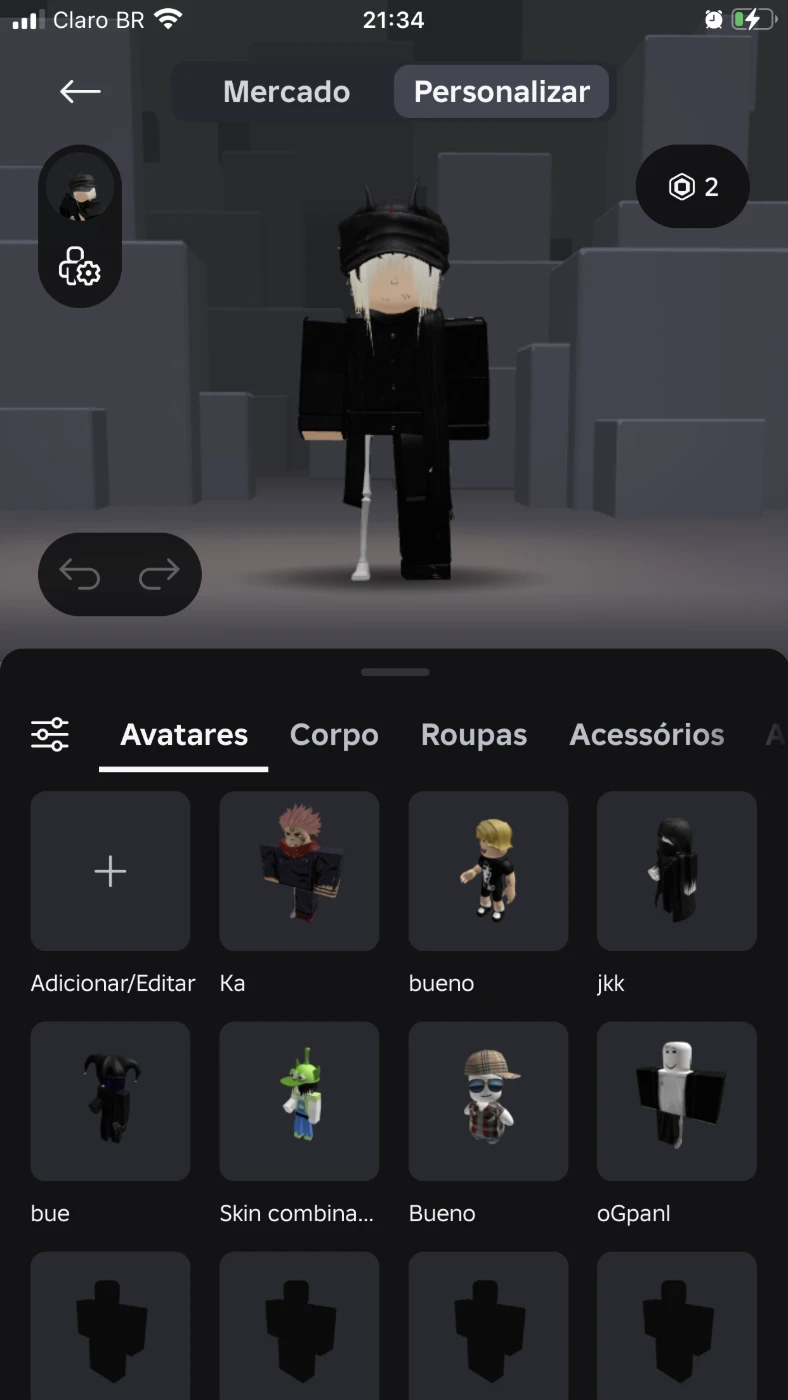This screenshot has height=1400, width=788.
Task: Open avatar body settings icon
Action: (80, 267)
